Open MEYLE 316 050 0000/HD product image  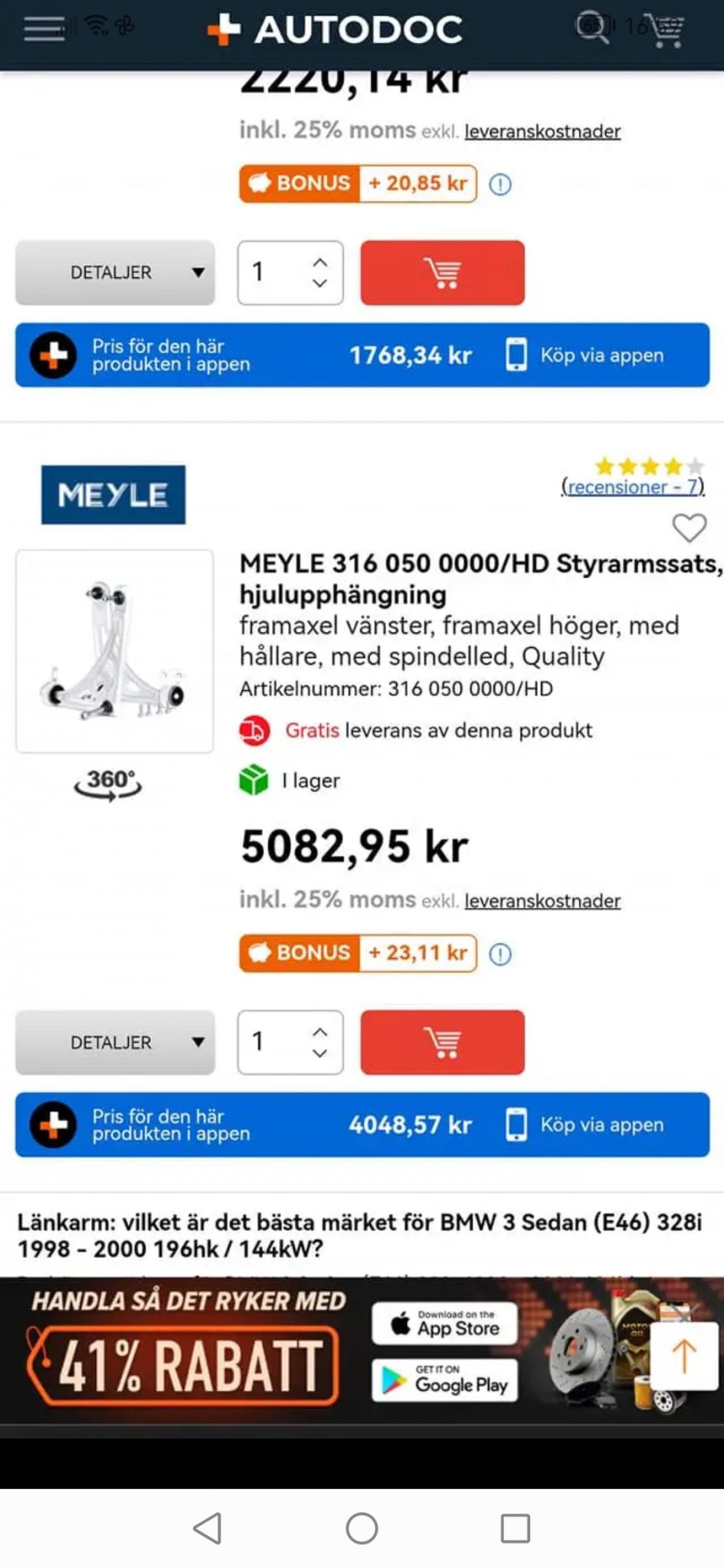coord(115,651)
